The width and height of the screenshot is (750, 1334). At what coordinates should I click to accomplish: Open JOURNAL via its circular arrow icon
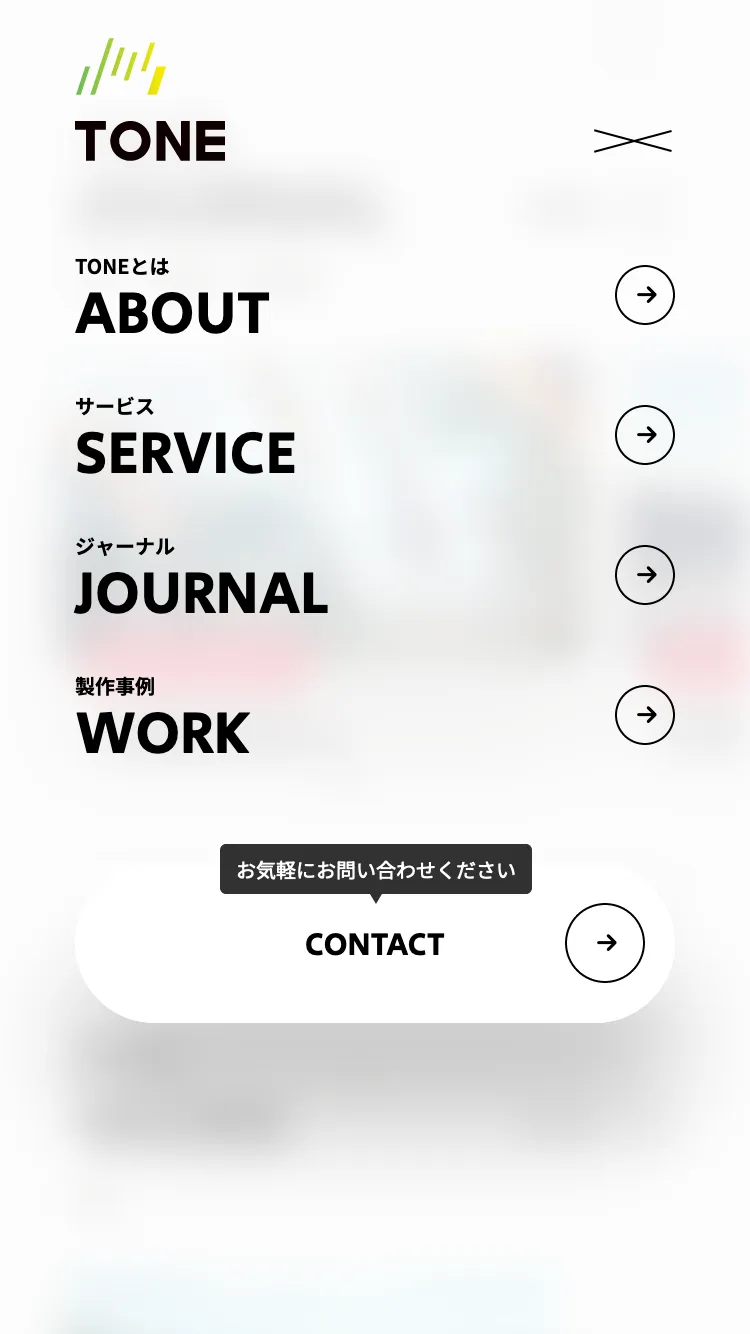[645, 575]
